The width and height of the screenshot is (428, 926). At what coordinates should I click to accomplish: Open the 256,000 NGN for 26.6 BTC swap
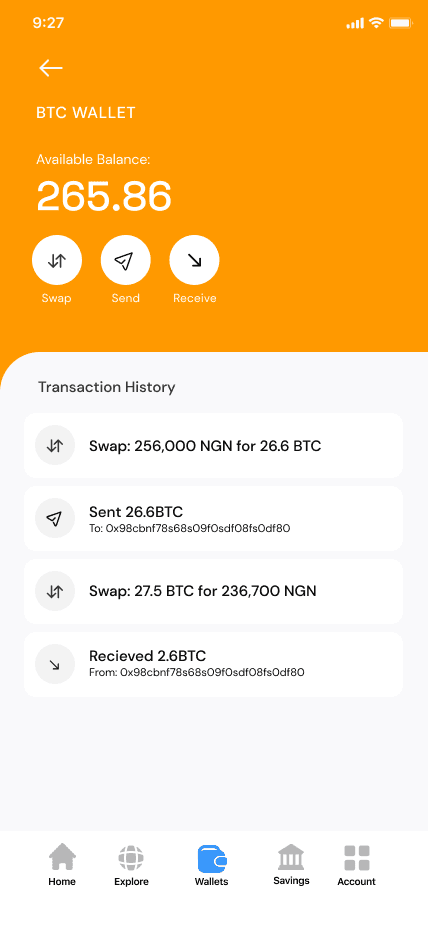tap(213, 445)
